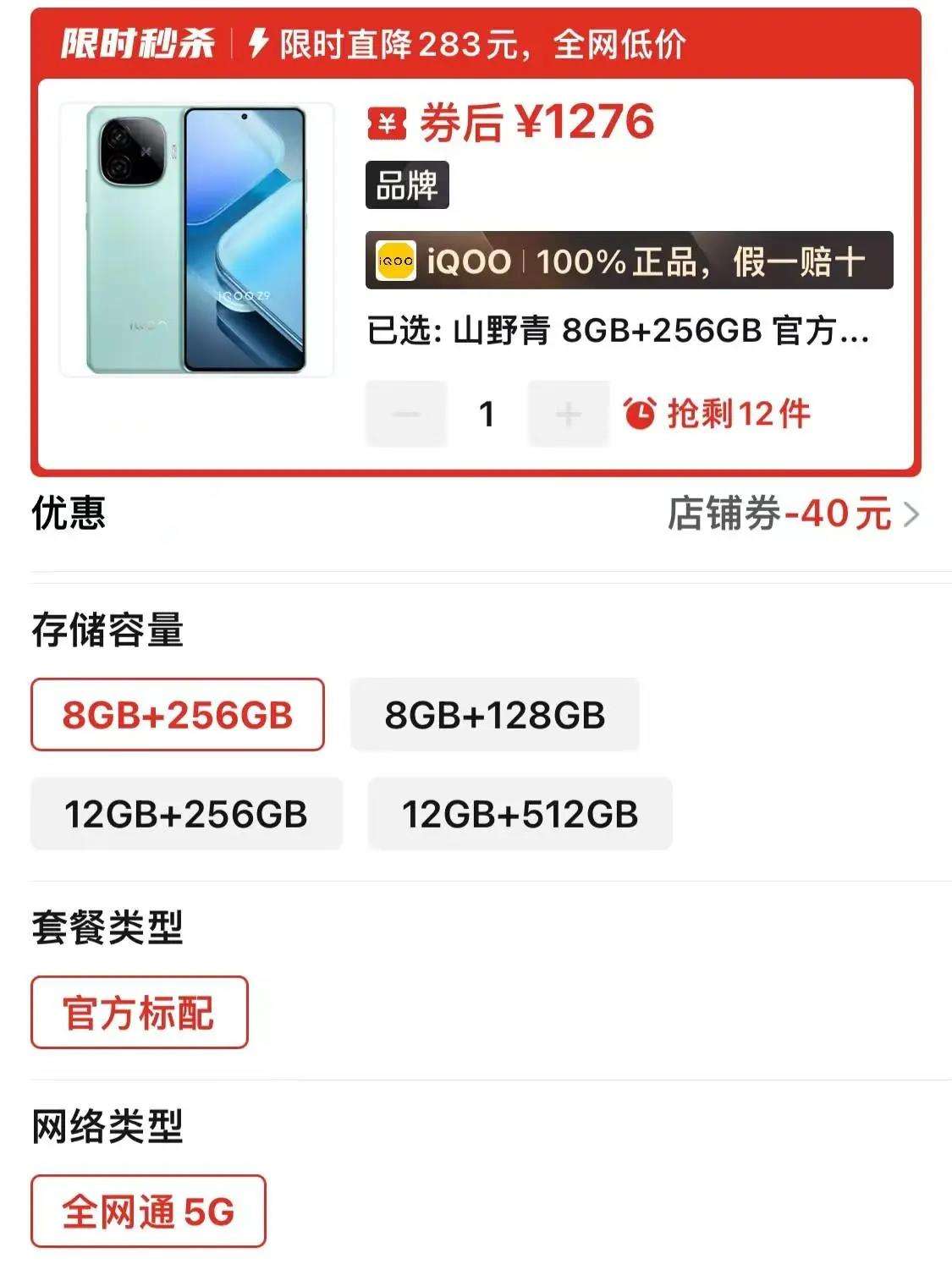Click the red coupon ¥ icon beside 券后价
The width and height of the screenshot is (952, 1270).
point(386,125)
